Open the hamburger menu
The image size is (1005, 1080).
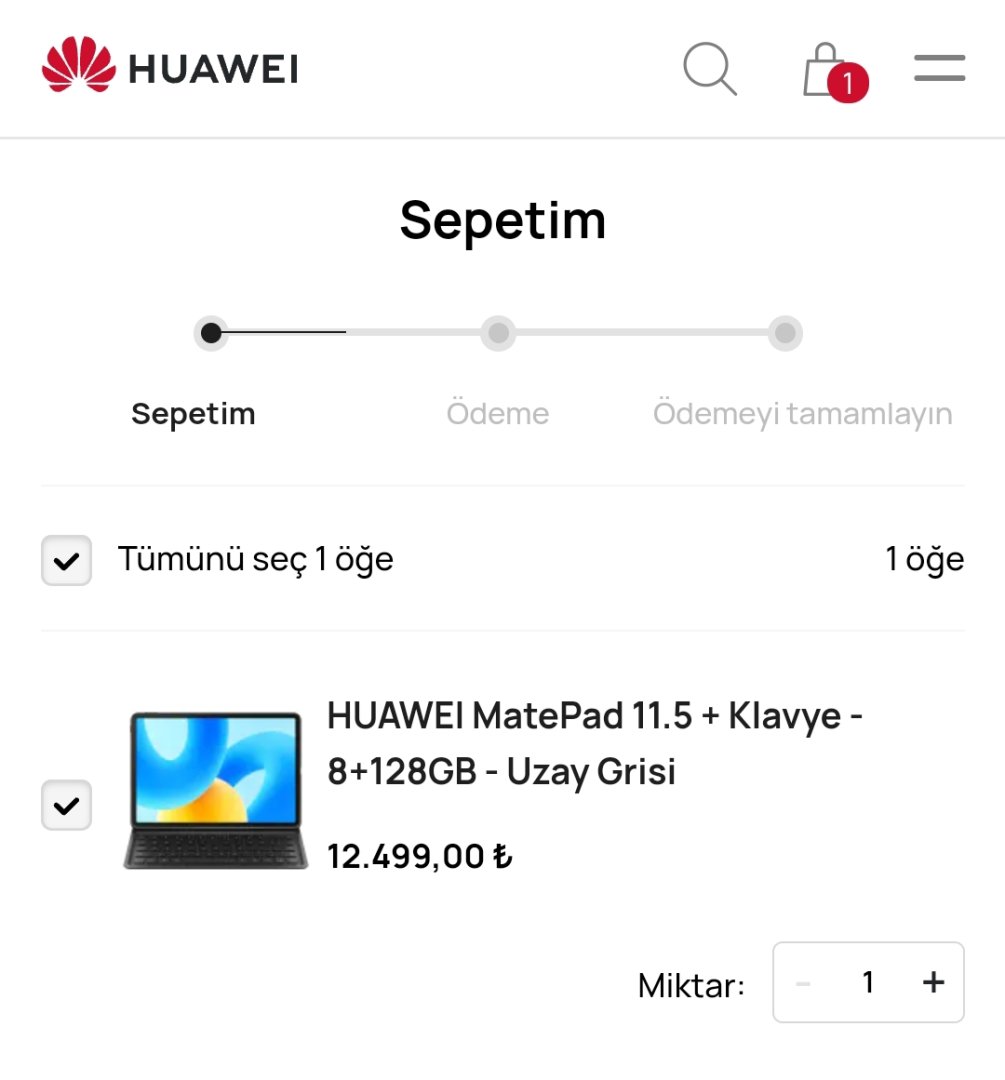939,68
